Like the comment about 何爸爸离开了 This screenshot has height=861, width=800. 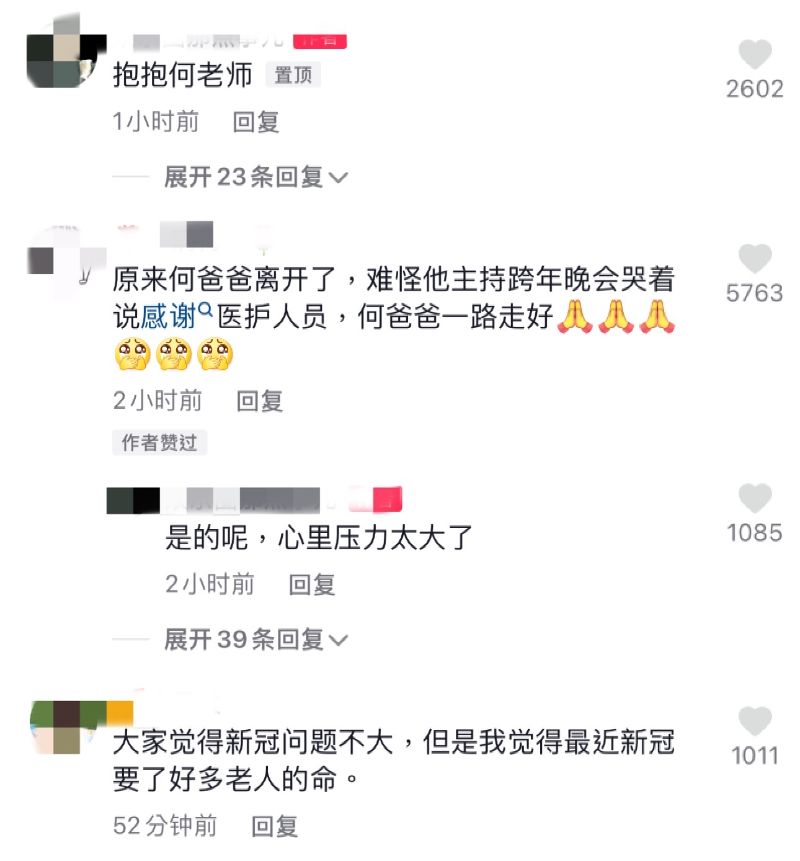click(755, 260)
